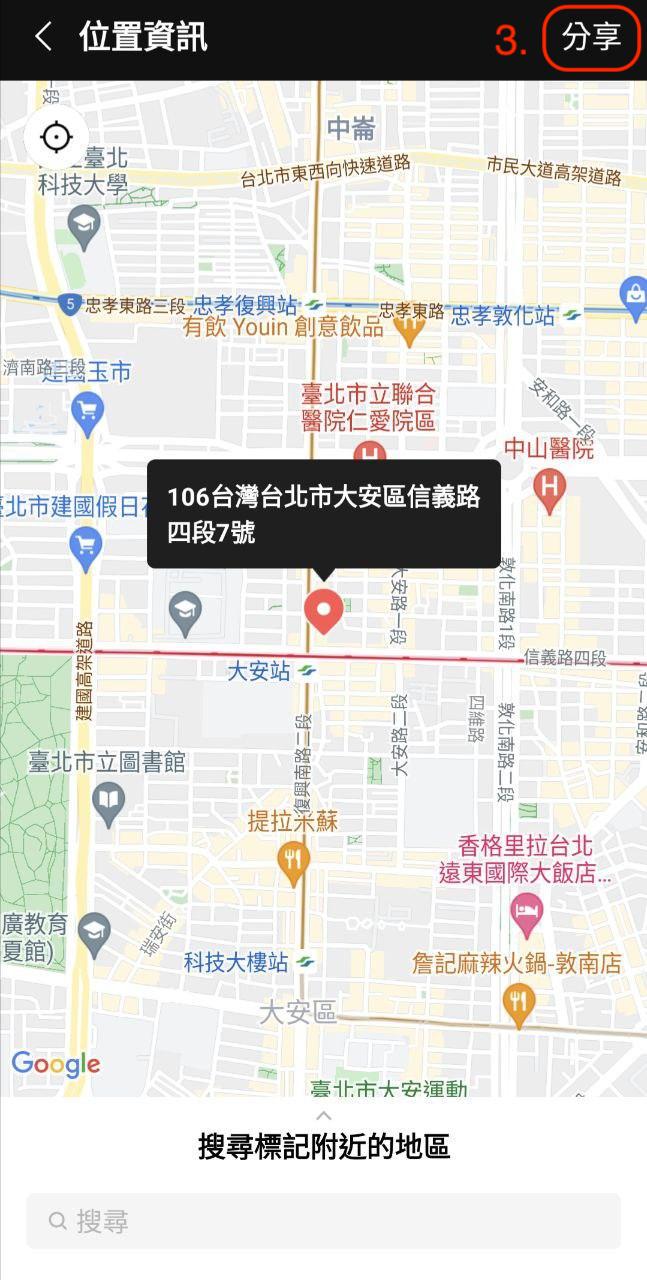Tap the red location pin marker
The image size is (647, 1280).
pyautogui.click(x=323, y=611)
